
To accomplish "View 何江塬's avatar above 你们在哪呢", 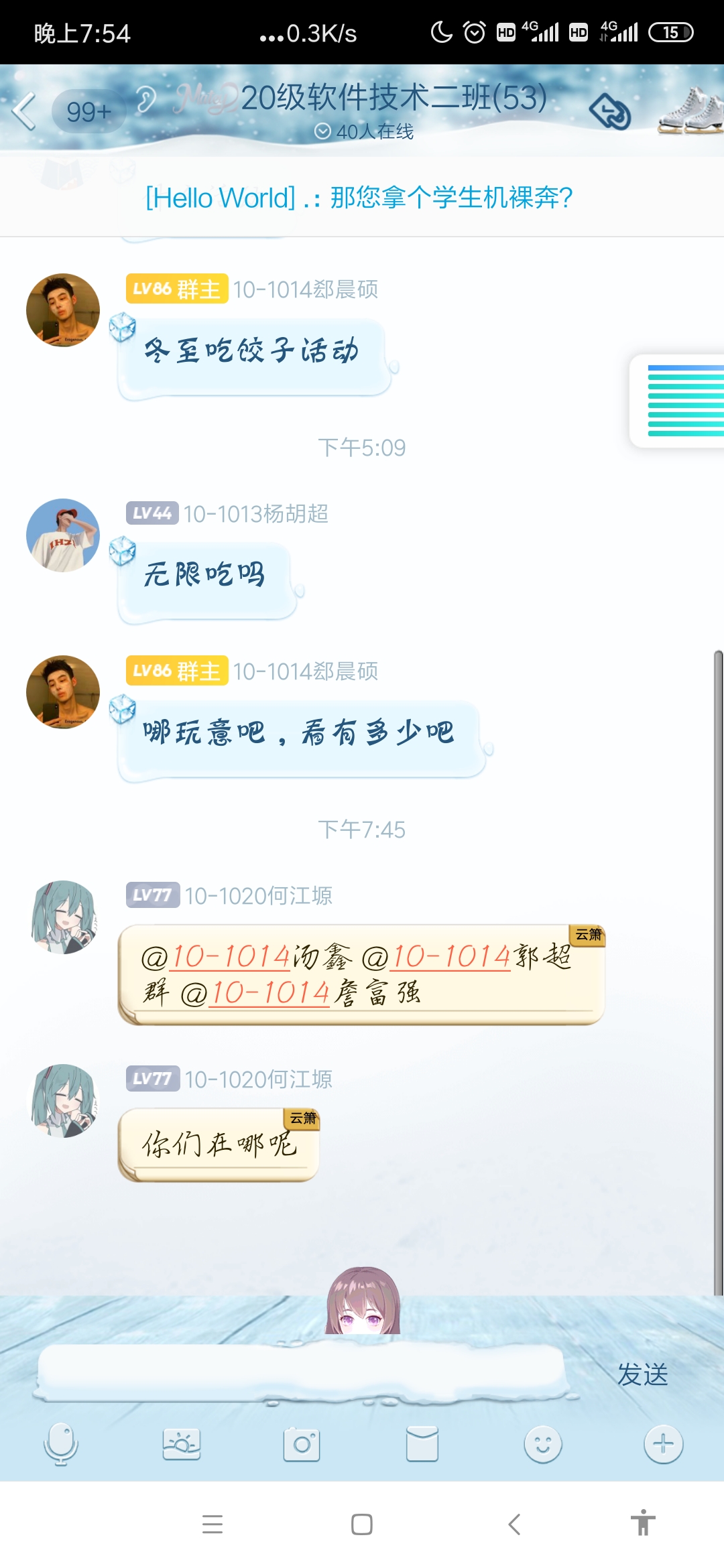I will [63, 1100].
